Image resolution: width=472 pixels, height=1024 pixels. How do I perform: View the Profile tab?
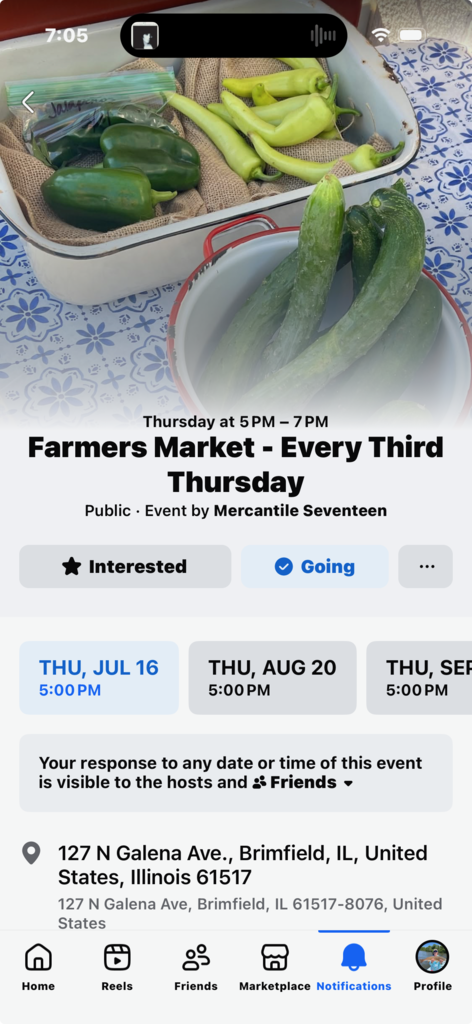pyautogui.click(x=432, y=968)
